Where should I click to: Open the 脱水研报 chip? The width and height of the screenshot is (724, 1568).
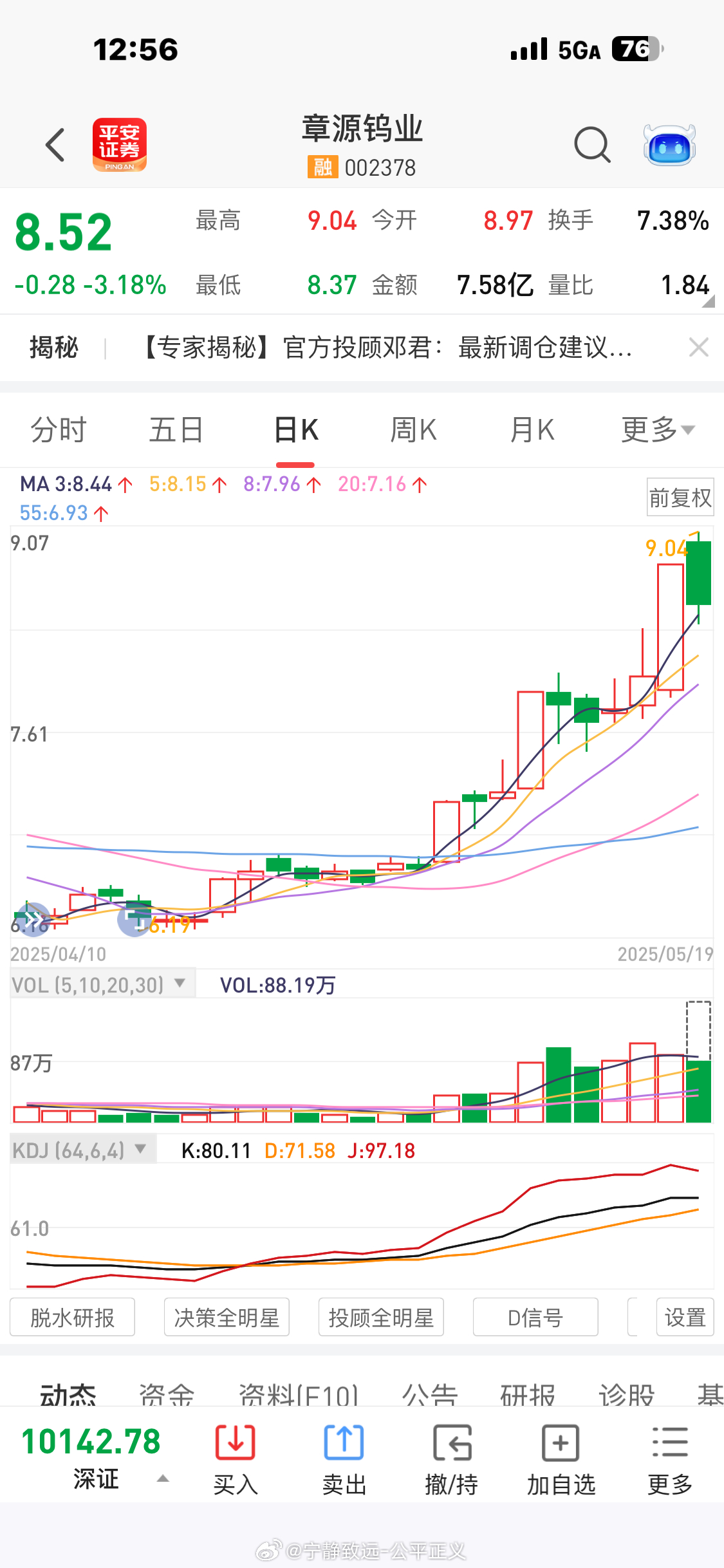click(x=72, y=1318)
